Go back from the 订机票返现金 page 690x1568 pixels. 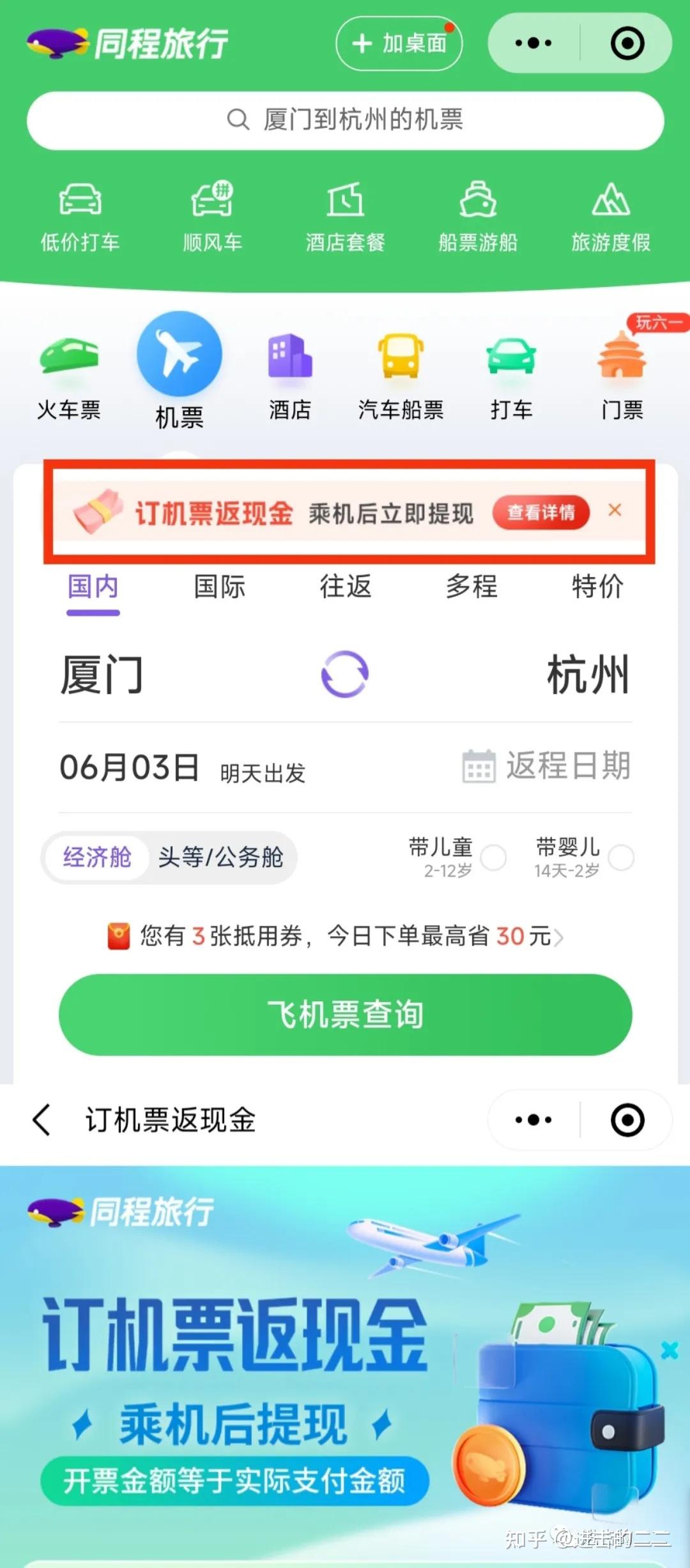(42, 1120)
